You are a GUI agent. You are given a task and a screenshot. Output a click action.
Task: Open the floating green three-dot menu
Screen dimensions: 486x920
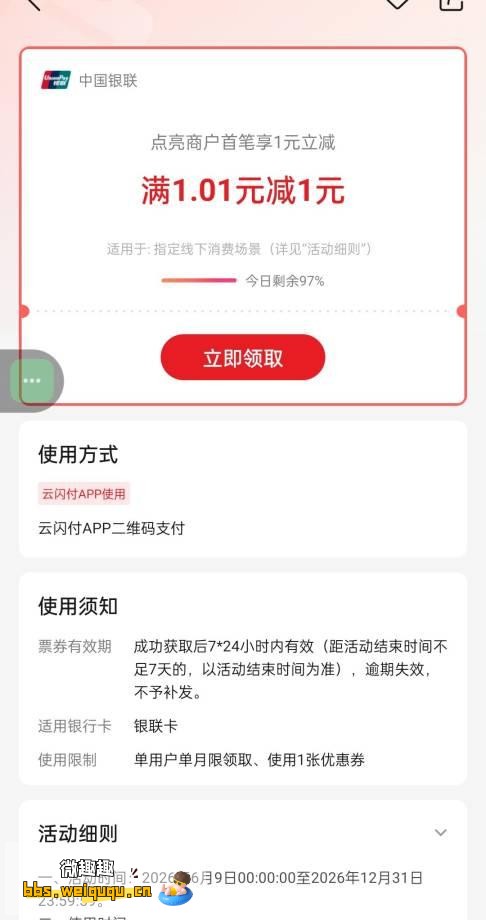(32, 381)
